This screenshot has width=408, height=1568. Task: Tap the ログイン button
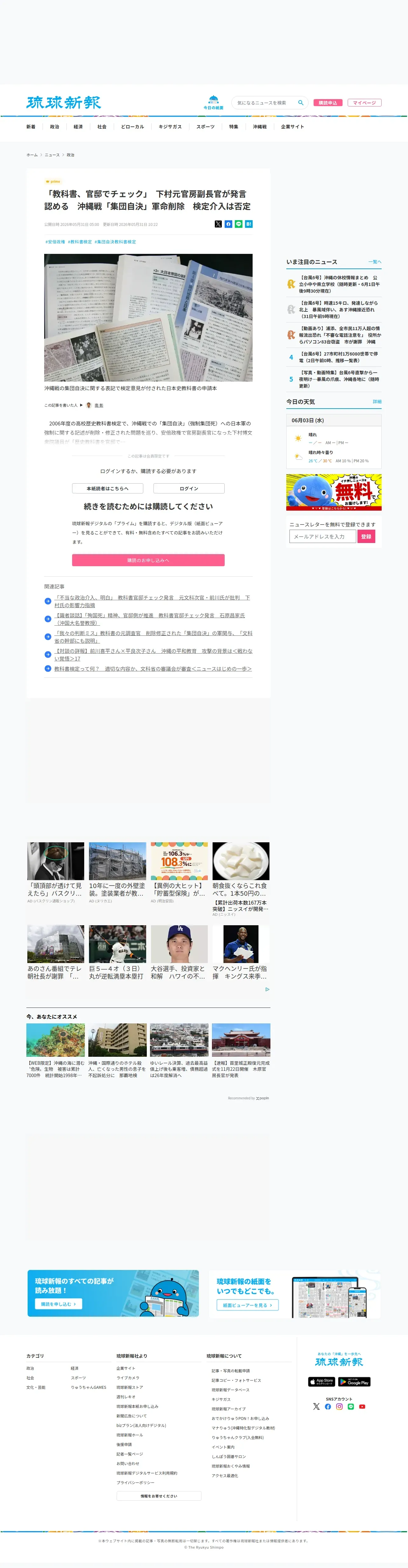(x=189, y=488)
